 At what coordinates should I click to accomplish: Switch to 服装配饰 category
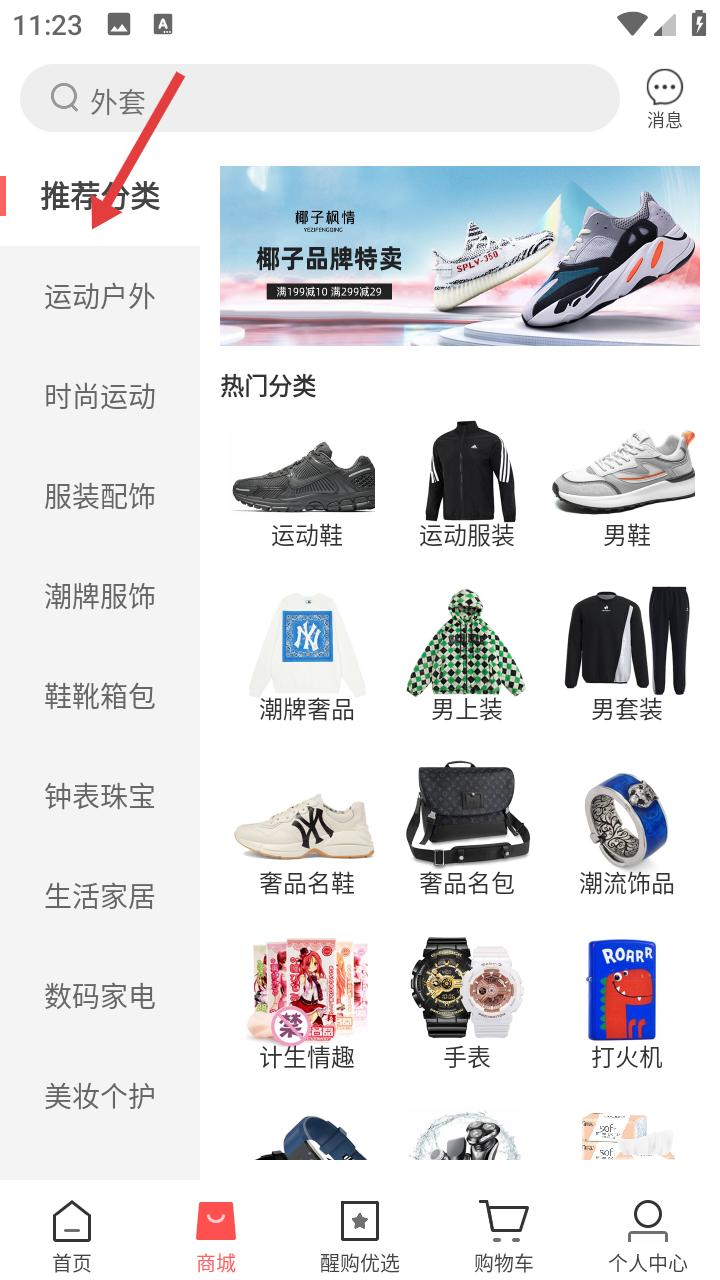point(100,496)
